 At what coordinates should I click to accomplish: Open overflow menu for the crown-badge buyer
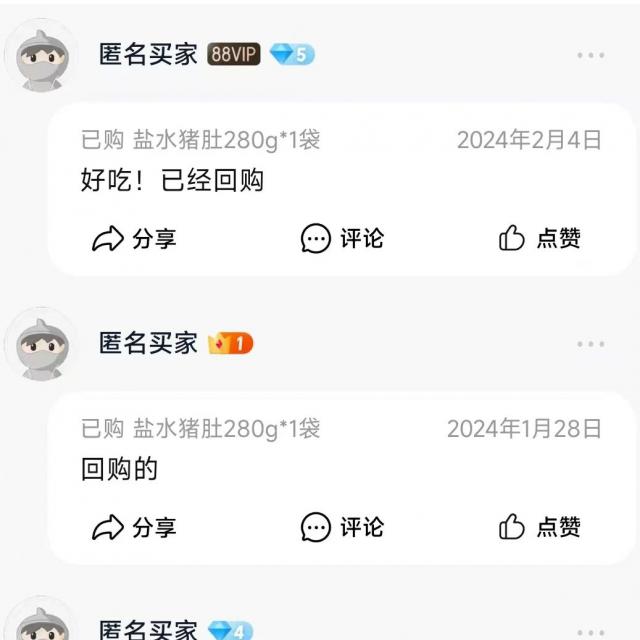click(590, 344)
